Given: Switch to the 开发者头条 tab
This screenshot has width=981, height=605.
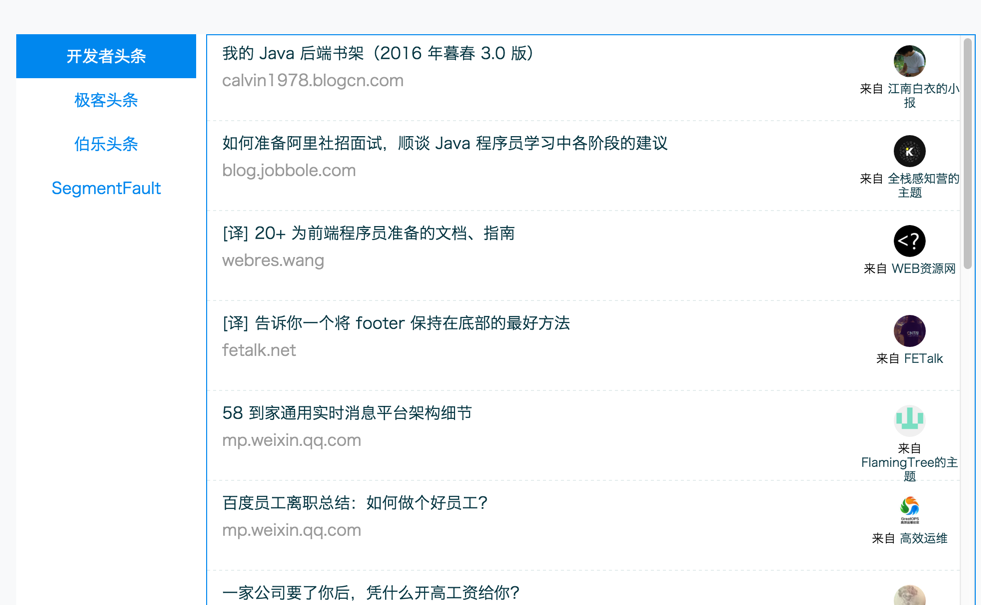Looking at the screenshot, I should coord(106,56).
